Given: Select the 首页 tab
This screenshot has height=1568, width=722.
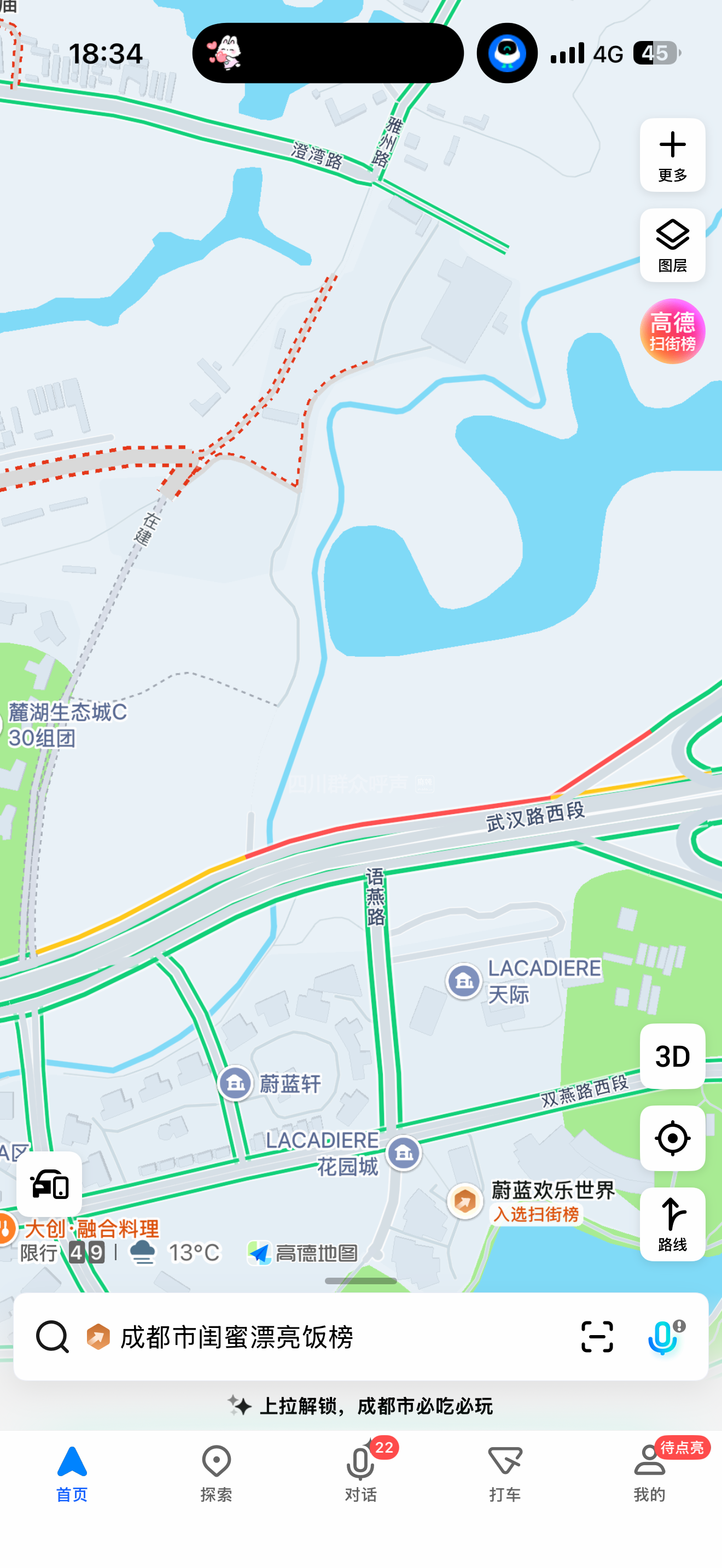Looking at the screenshot, I should (72, 1473).
